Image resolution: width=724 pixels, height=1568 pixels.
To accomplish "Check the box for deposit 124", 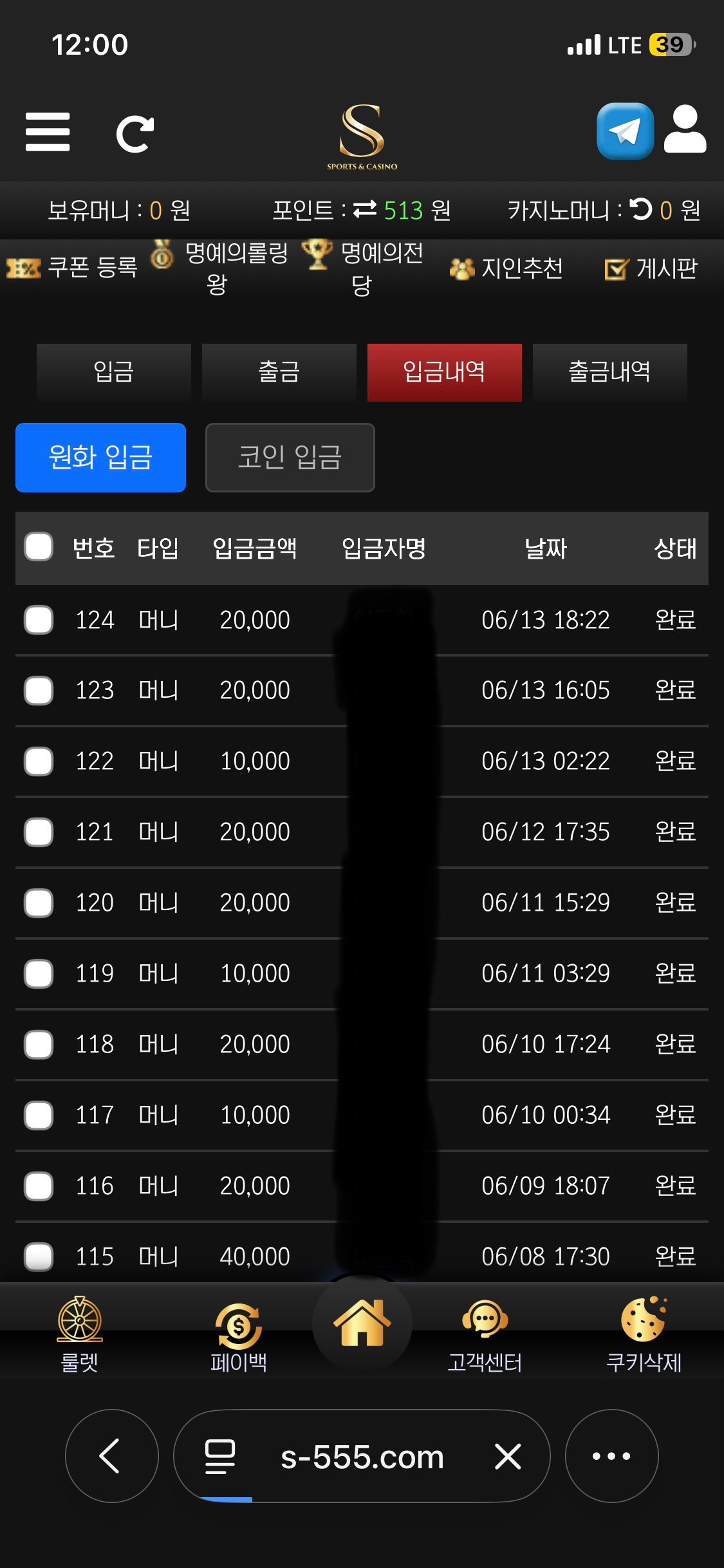I will (39, 620).
